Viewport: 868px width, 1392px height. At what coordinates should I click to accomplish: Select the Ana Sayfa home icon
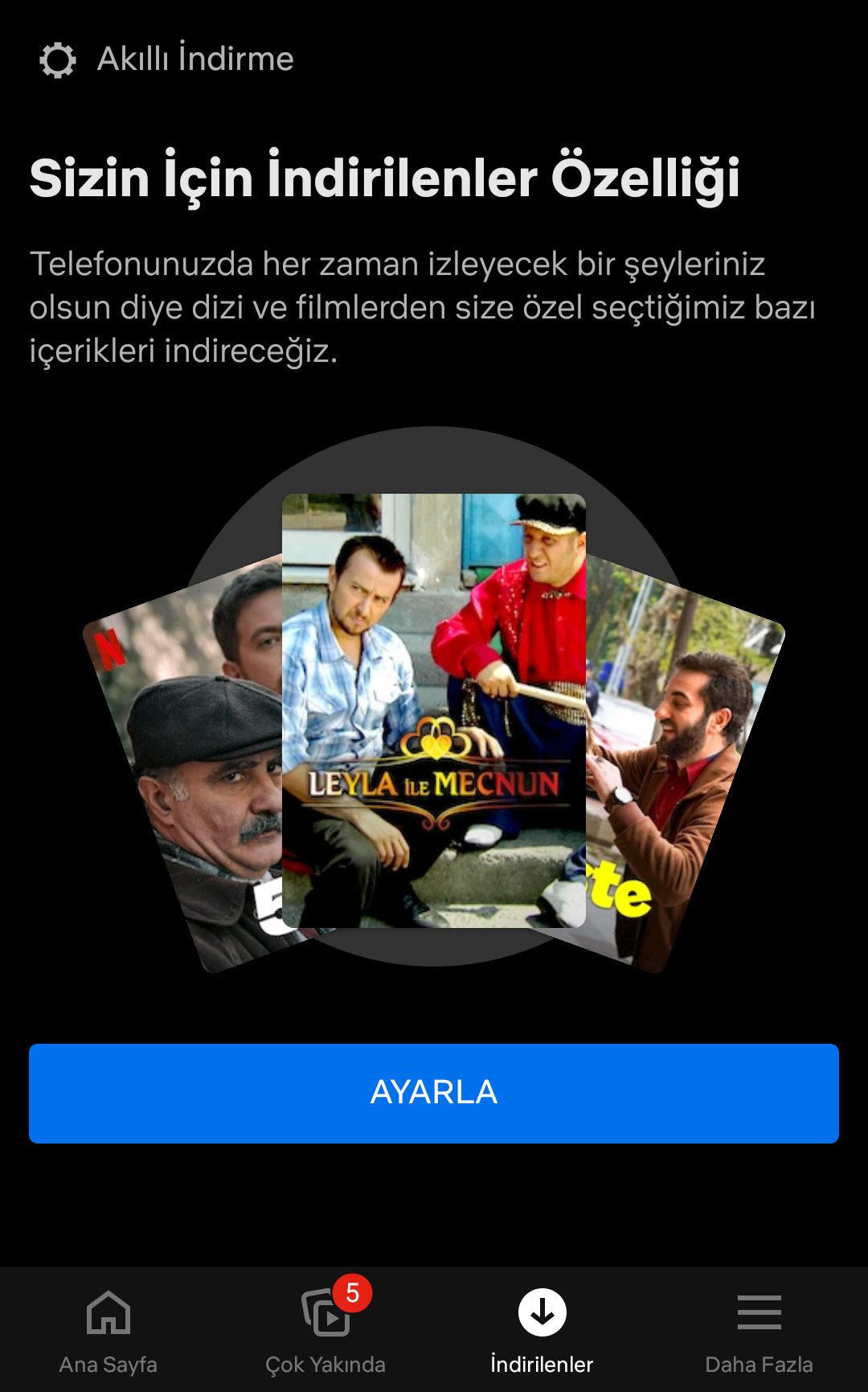click(108, 1311)
